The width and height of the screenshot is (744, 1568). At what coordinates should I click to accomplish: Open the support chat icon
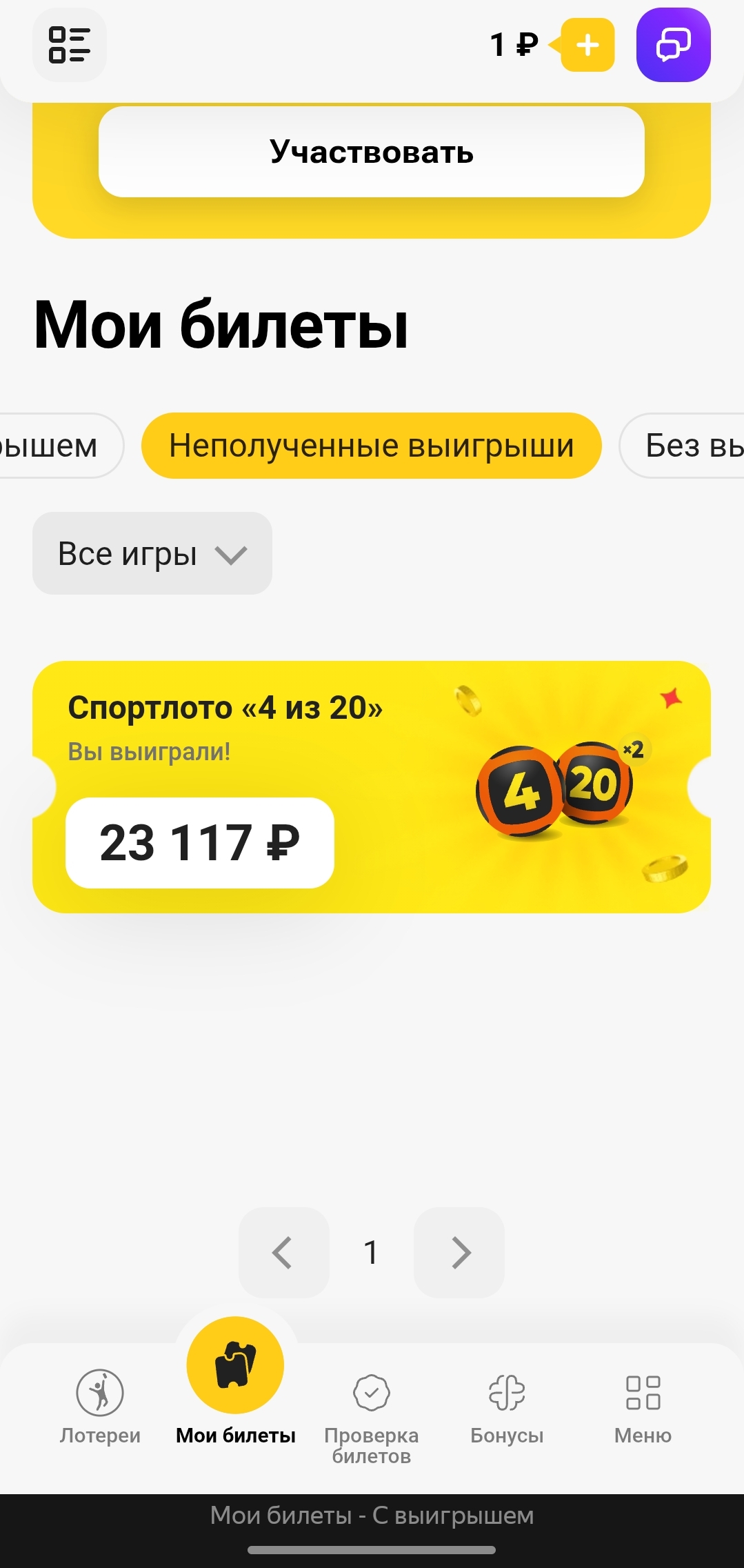pos(673,45)
